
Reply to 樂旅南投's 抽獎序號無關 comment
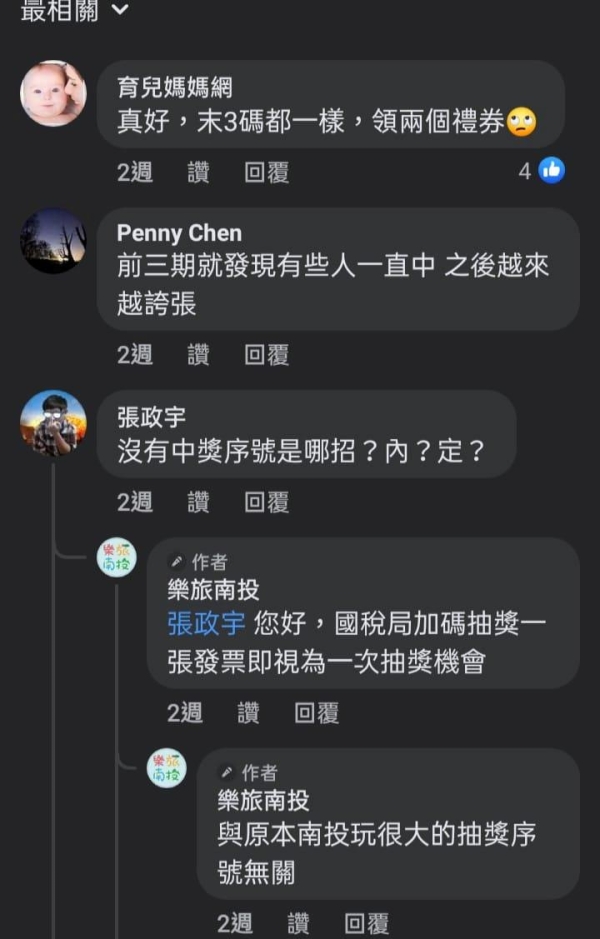(367, 922)
